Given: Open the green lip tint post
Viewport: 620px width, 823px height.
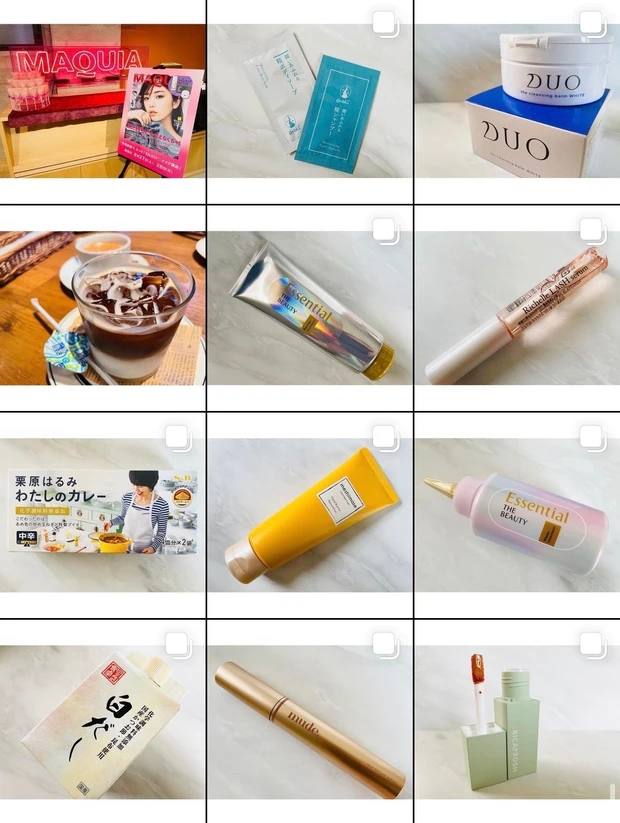Looking at the screenshot, I should pyautogui.click(x=518, y=722).
